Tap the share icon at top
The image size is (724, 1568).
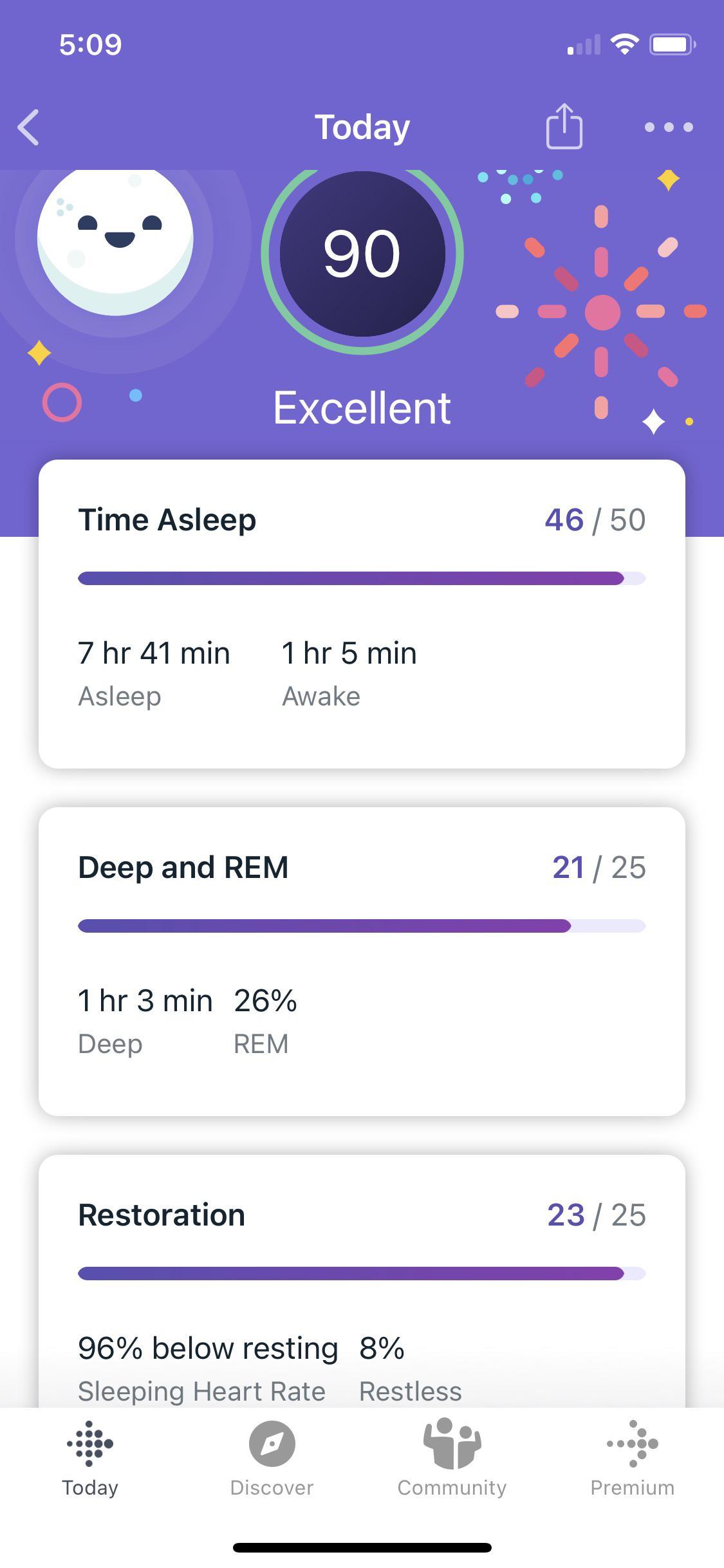coord(564,126)
